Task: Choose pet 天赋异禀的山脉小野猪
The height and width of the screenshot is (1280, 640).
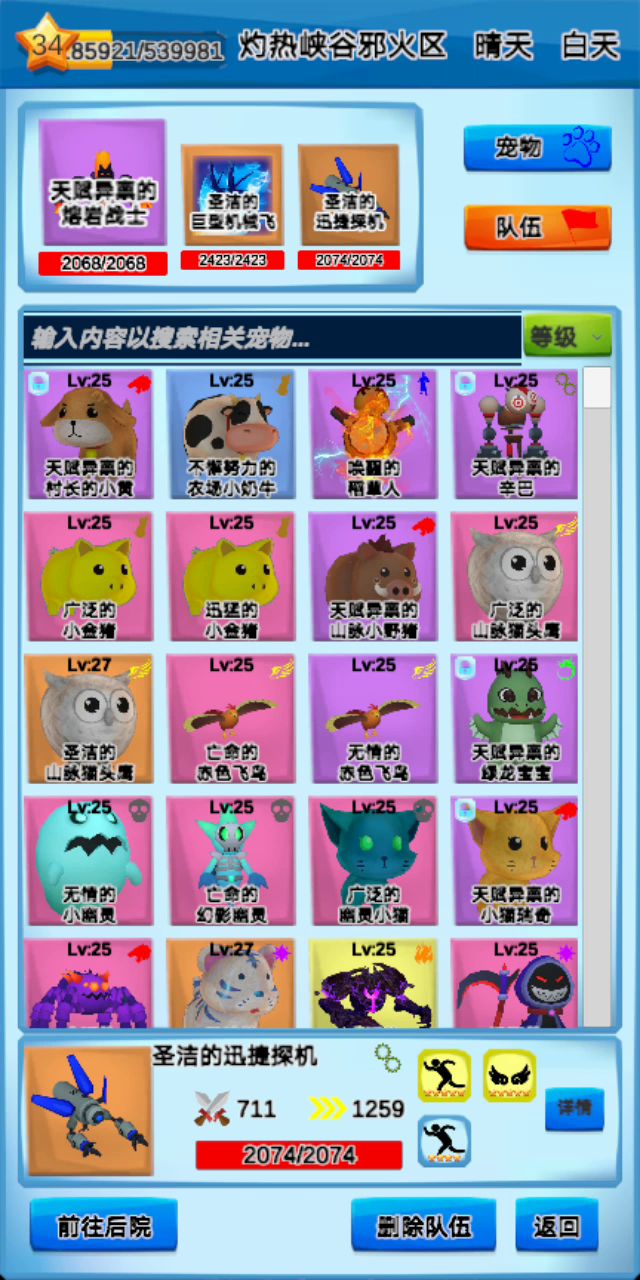Action: (373, 577)
